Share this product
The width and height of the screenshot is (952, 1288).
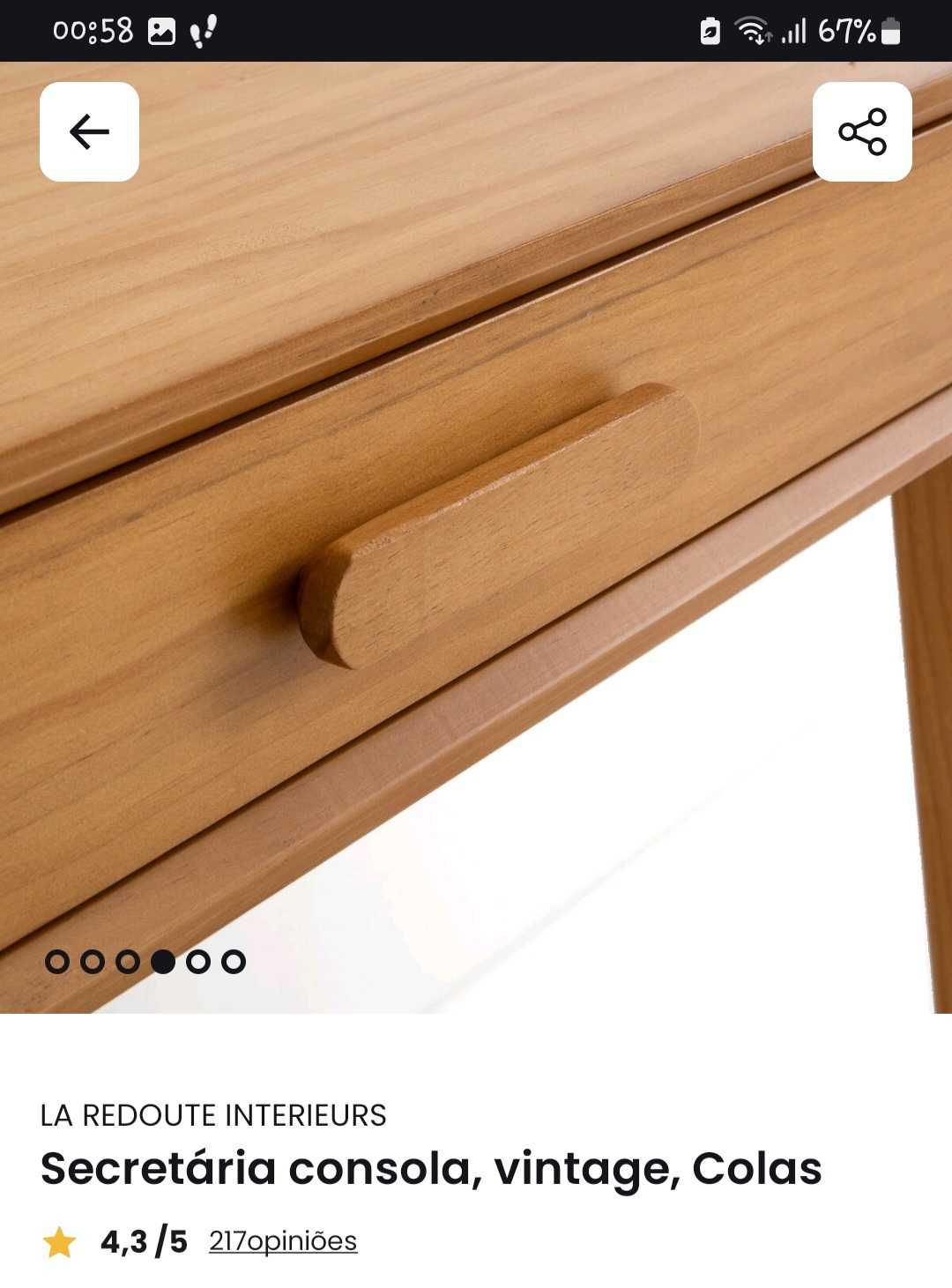(861, 132)
